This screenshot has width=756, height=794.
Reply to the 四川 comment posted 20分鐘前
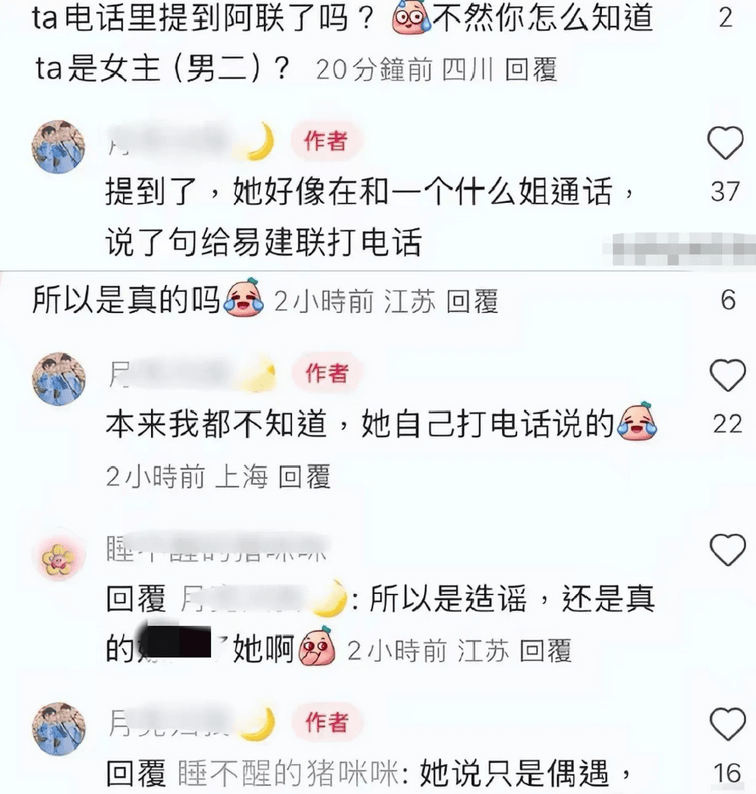click(x=531, y=69)
